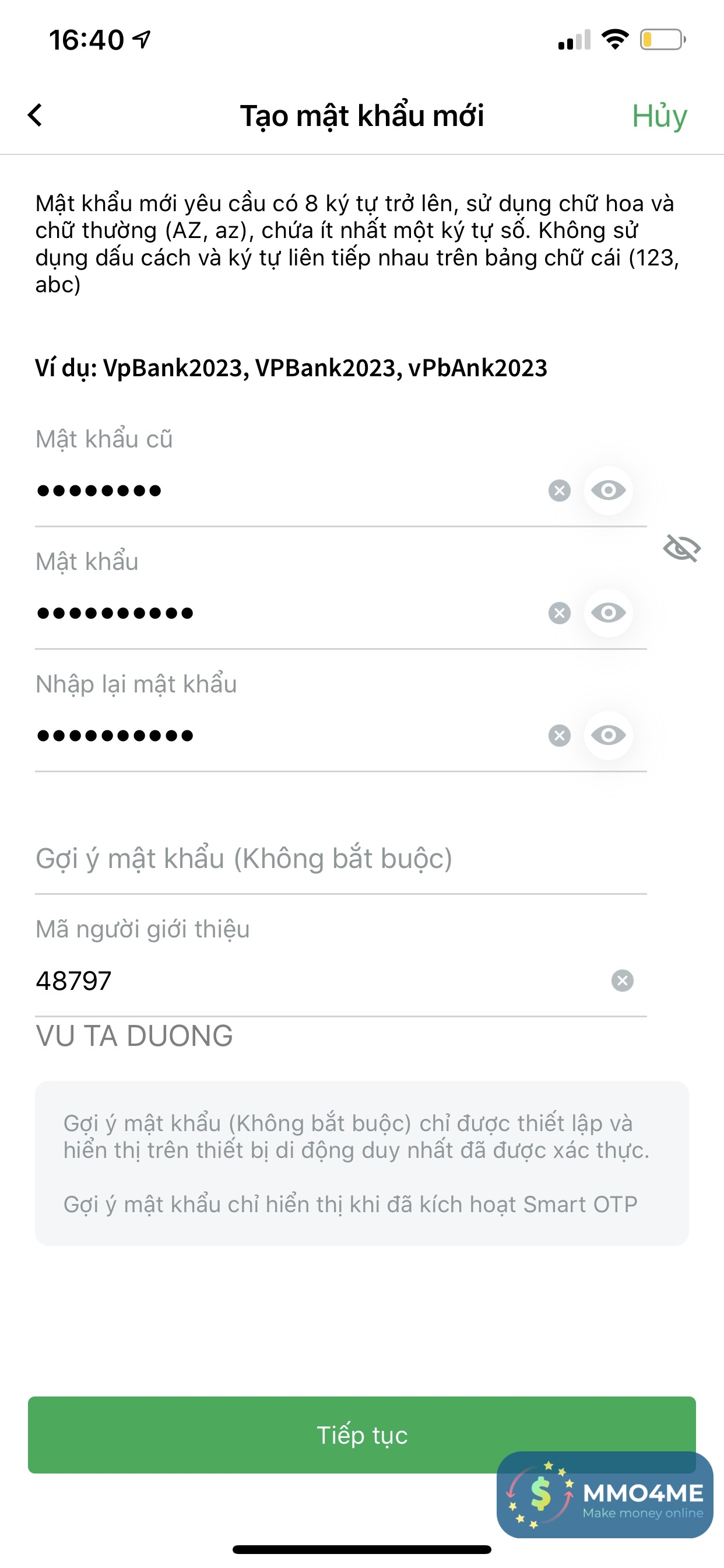The image size is (724, 1568).
Task: Show the Nhập lại mật khẩu text via eye toggle
Action: pyautogui.click(x=609, y=736)
